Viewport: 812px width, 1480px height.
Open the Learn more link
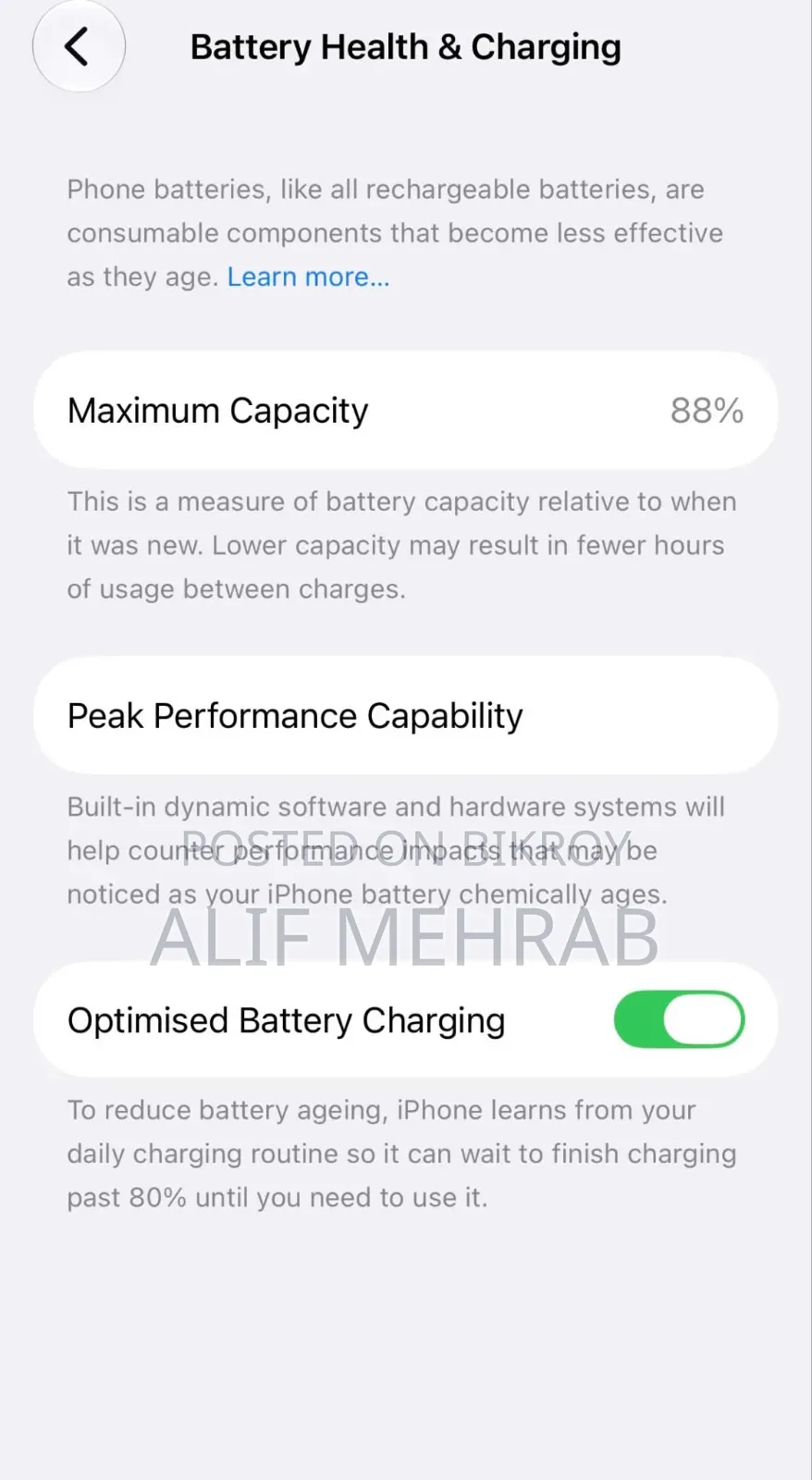308,277
